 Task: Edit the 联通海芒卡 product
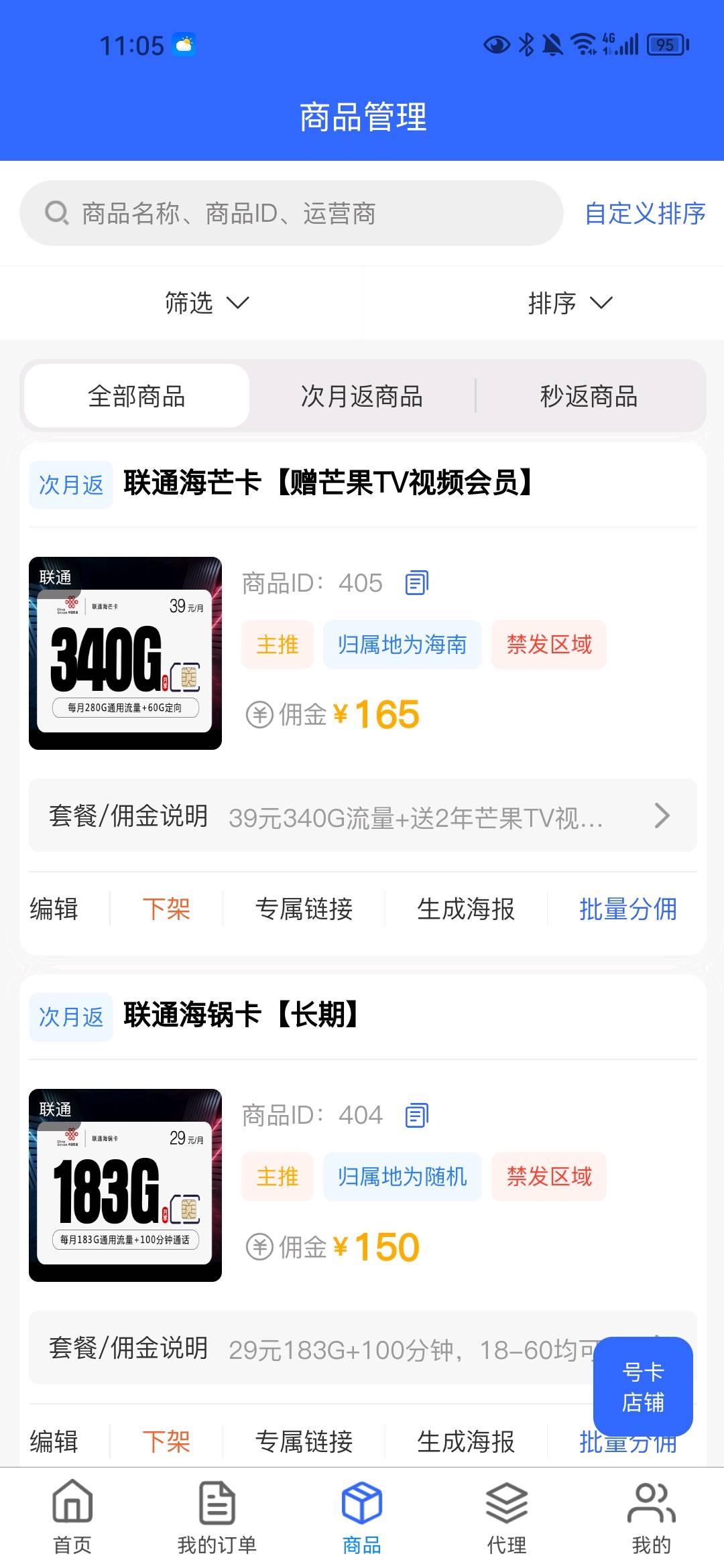tap(54, 909)
